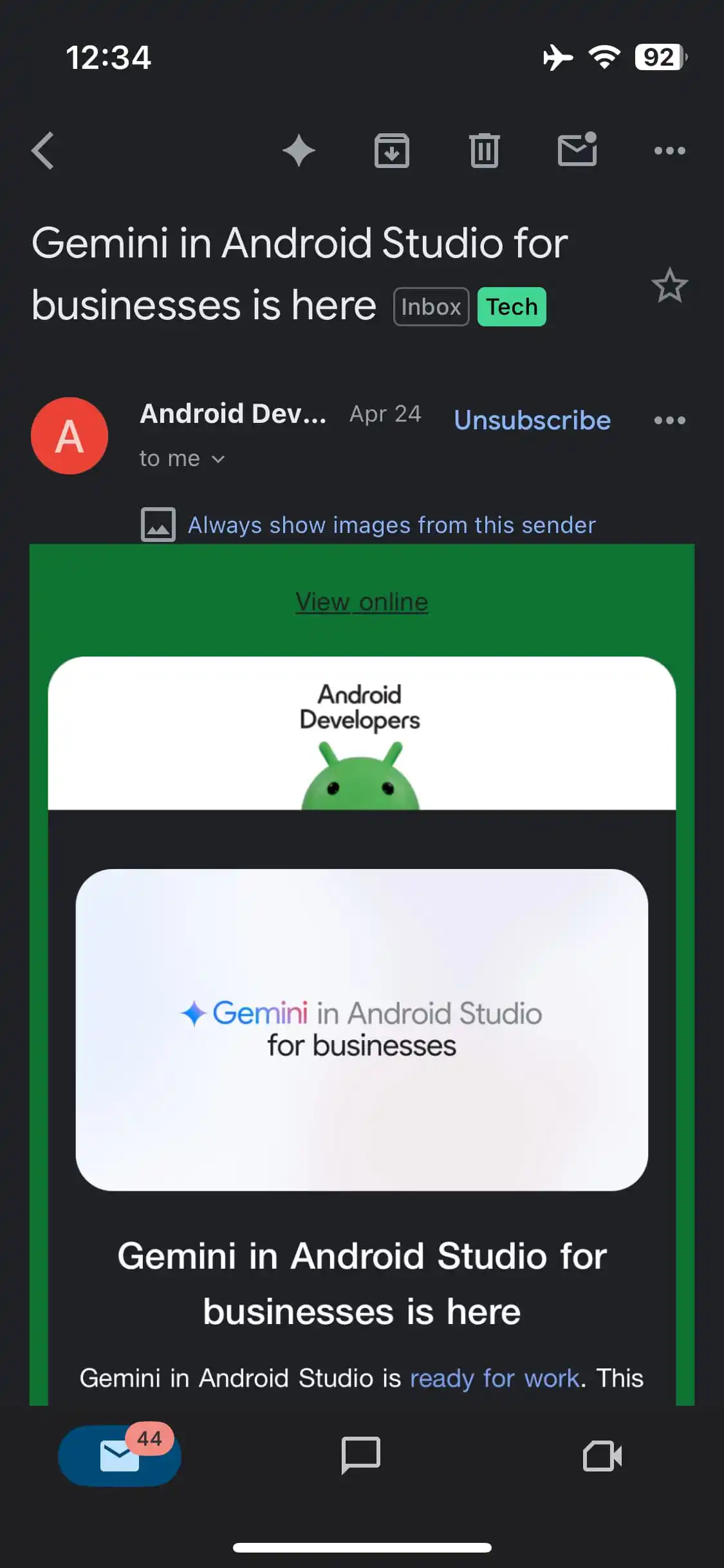Archive this email
The width and height of the screenshot is (724, 1568).
pyautogui.click(x=392, y=151)
